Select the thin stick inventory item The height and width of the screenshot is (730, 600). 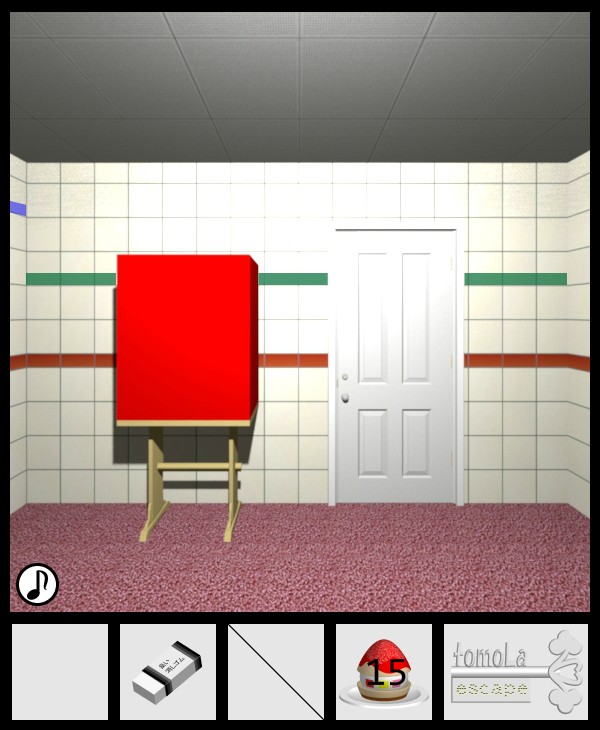276,671
